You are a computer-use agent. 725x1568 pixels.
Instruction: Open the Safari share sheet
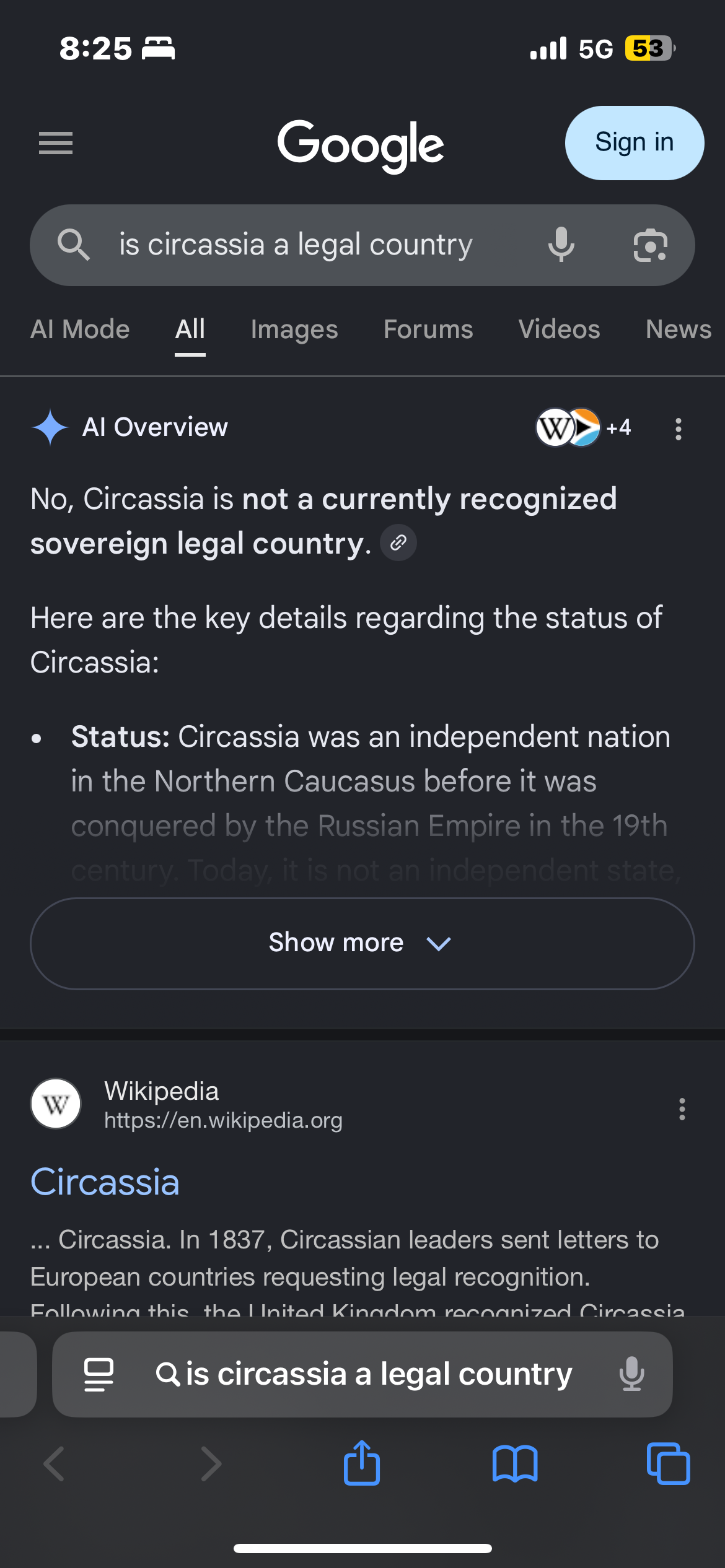point(362,1463)
